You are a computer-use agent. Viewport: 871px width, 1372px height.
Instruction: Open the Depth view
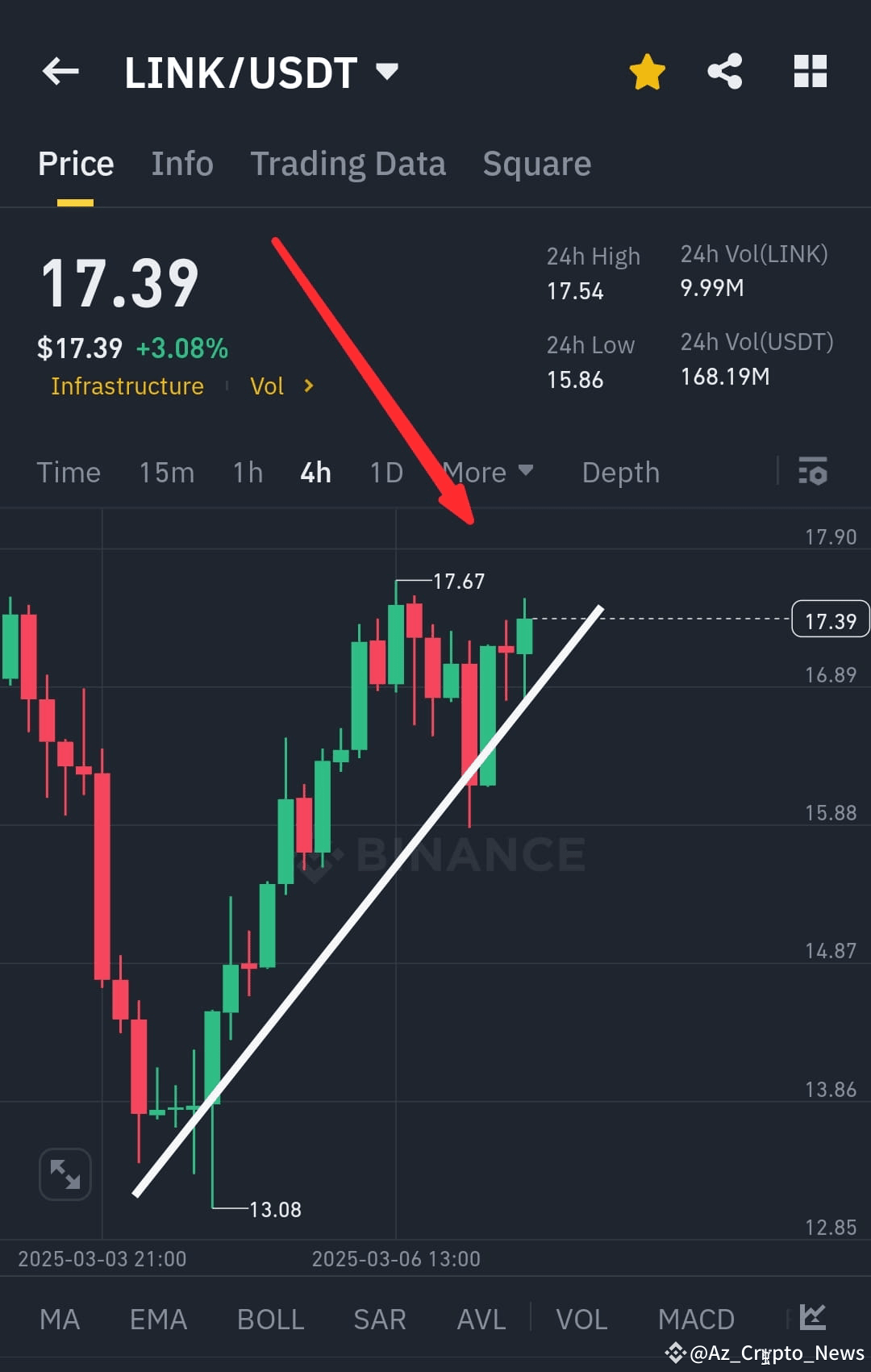click(x=620, y=472)
